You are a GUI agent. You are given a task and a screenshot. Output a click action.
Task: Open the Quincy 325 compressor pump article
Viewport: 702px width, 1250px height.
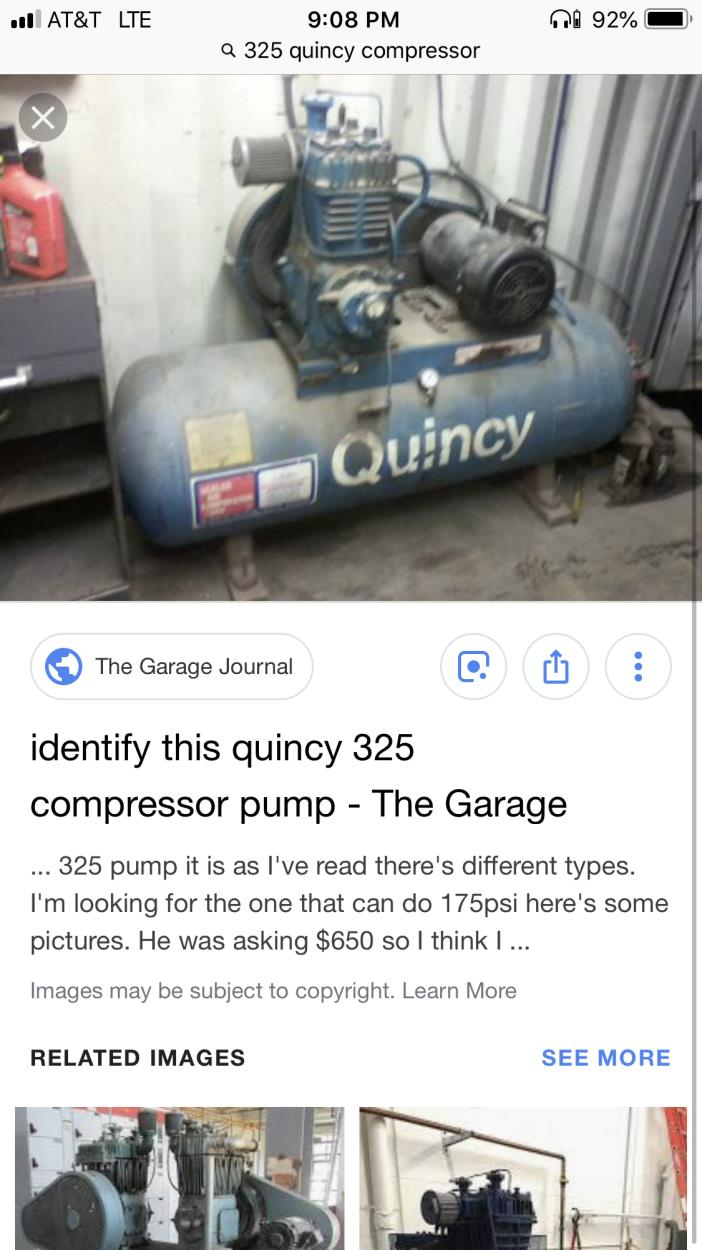coord(298,775)
